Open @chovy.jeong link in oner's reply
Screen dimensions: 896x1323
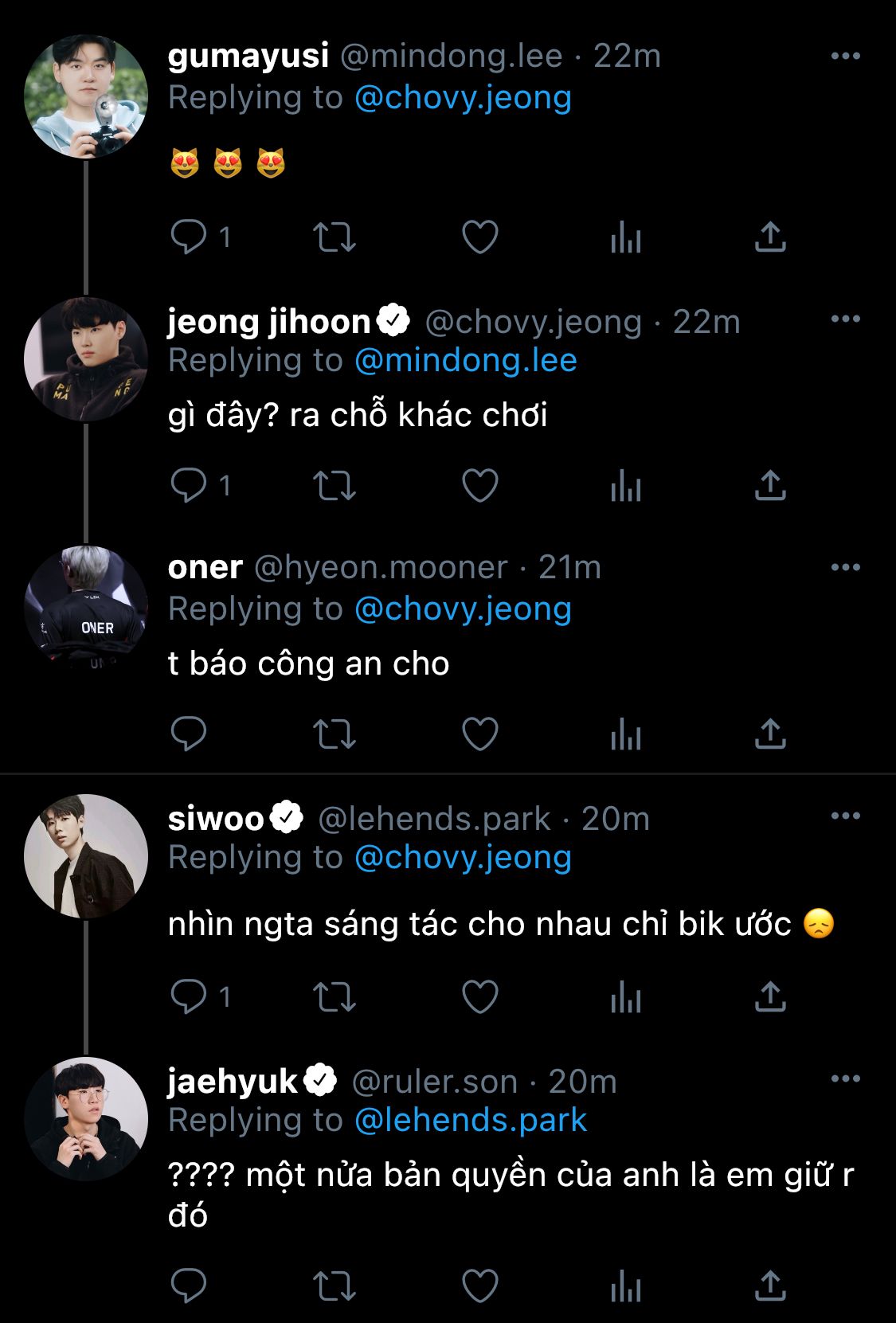[x=463, y=609]
